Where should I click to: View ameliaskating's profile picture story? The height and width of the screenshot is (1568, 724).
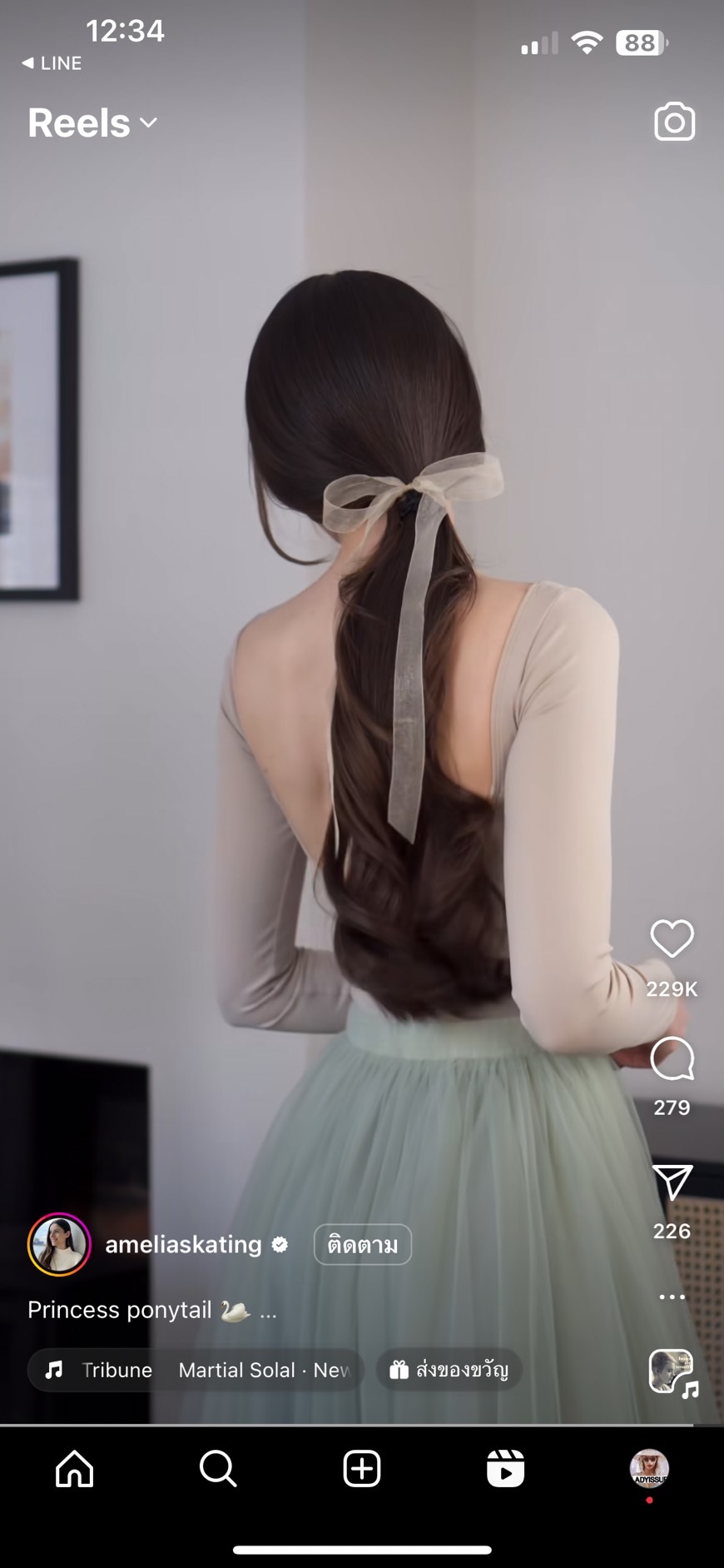[x=59, y=1244]
